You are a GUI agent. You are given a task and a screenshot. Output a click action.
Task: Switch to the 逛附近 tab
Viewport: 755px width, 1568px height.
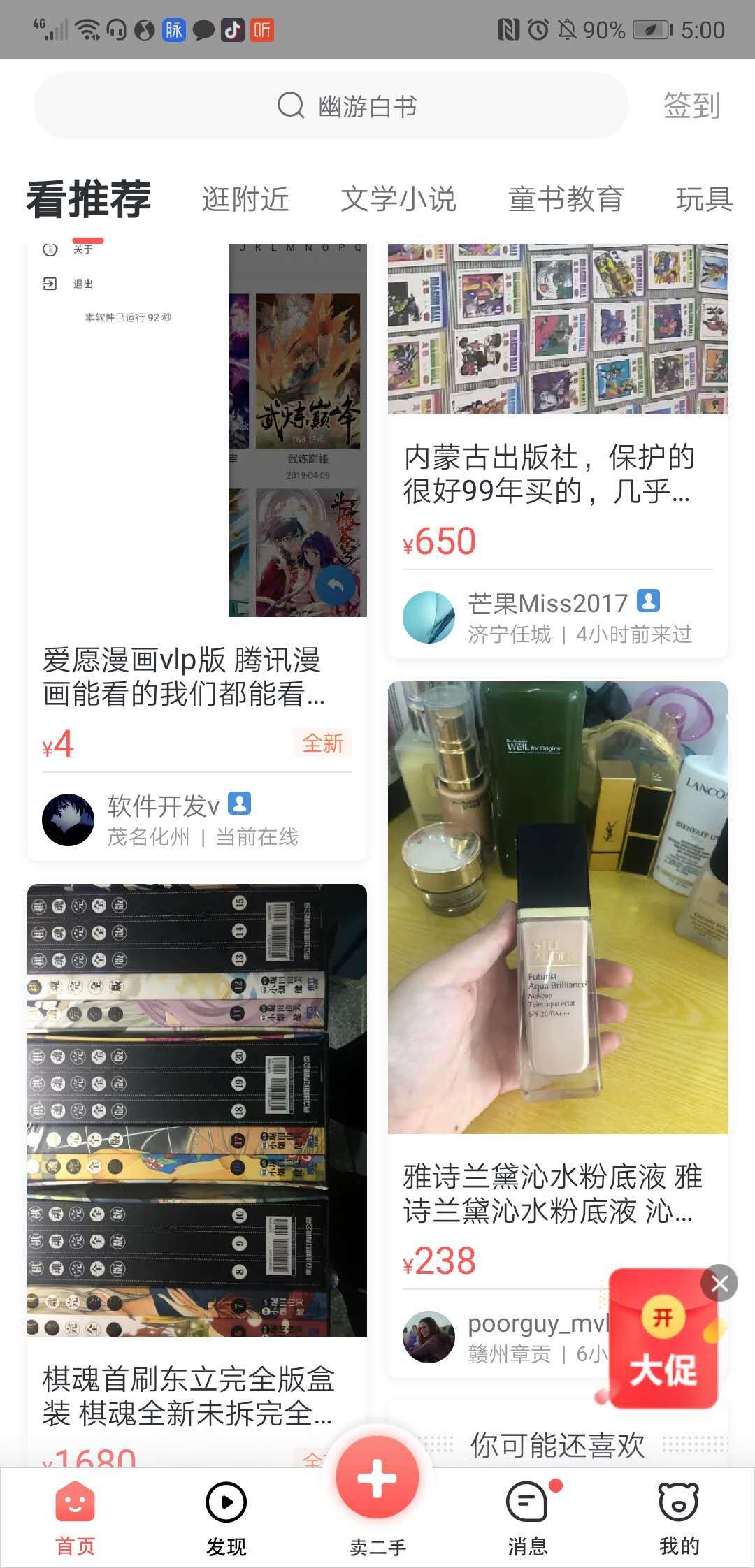point(246,199)
